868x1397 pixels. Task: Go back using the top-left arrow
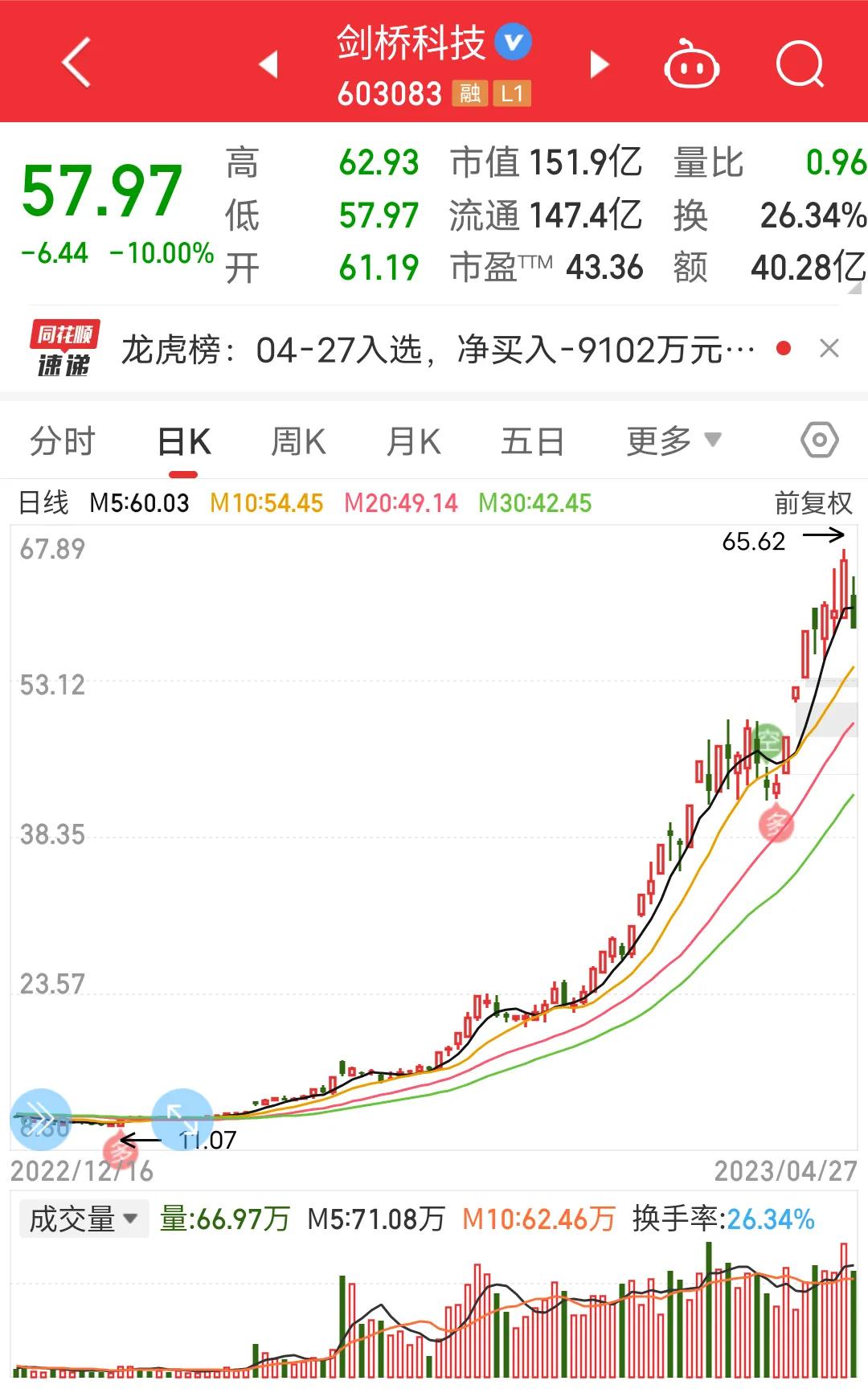pyautogui.click(x=76, y=63)
